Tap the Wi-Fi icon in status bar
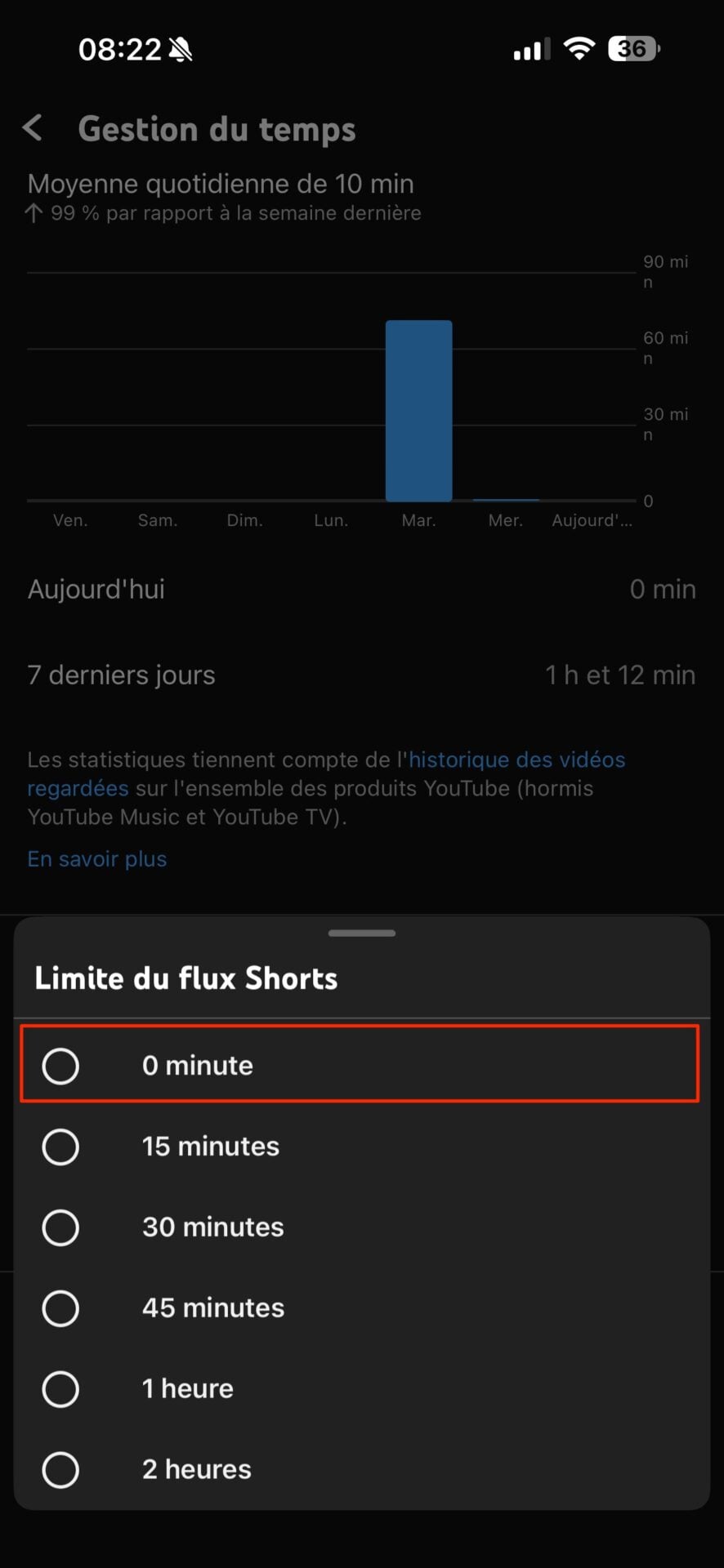This screenshot has width=724, height=1568. (x=579, y=49)
